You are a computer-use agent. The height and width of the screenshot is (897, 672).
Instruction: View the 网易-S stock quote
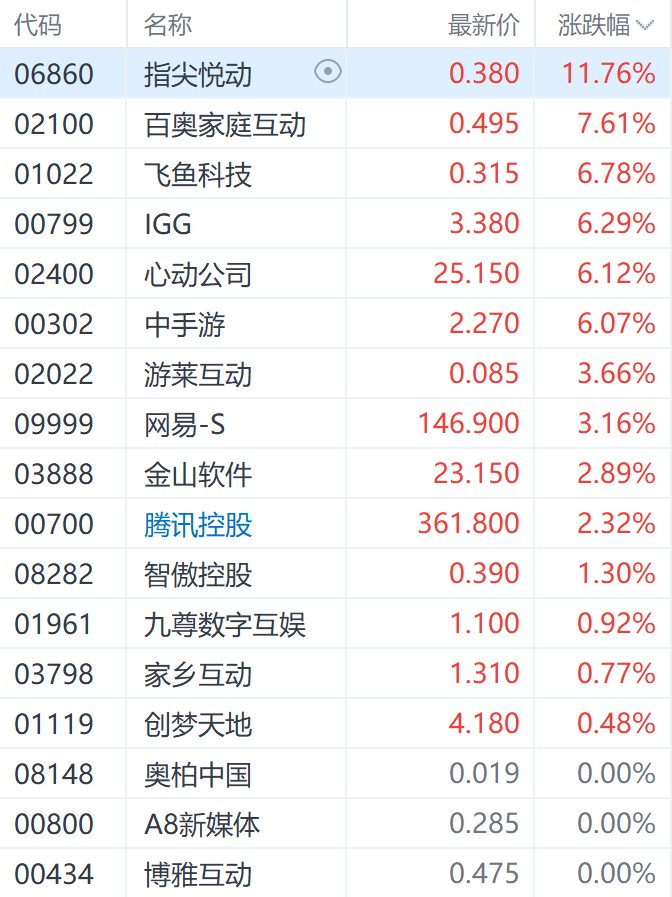185,425
